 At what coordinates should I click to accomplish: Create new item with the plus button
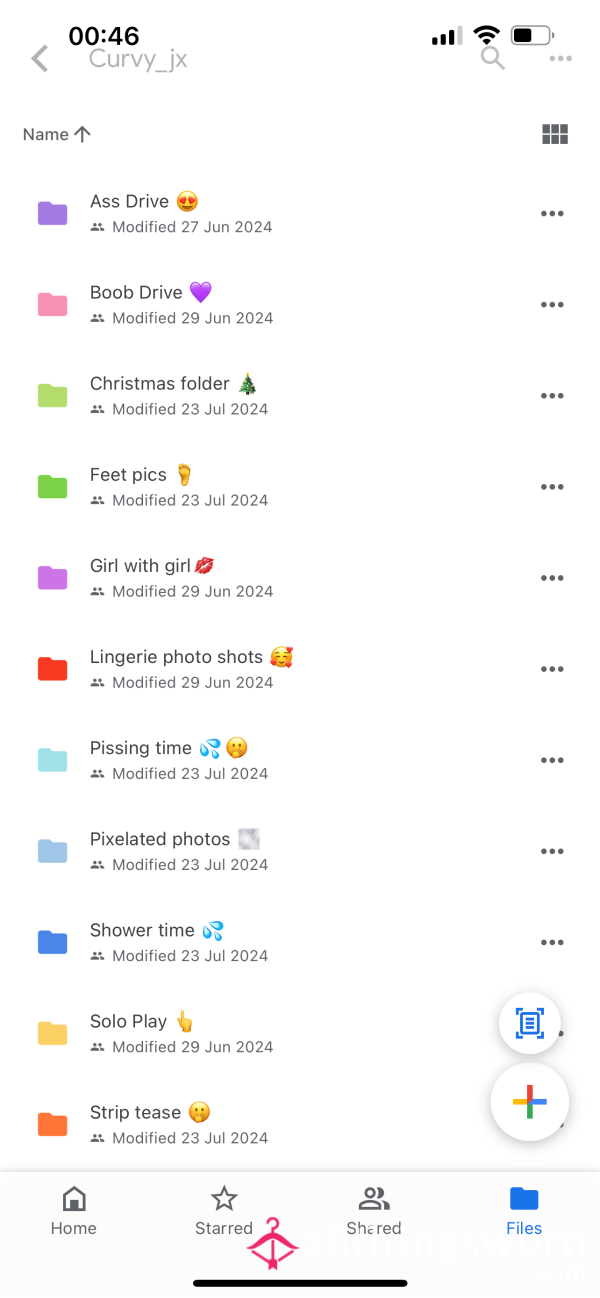tap(530, 1103)
